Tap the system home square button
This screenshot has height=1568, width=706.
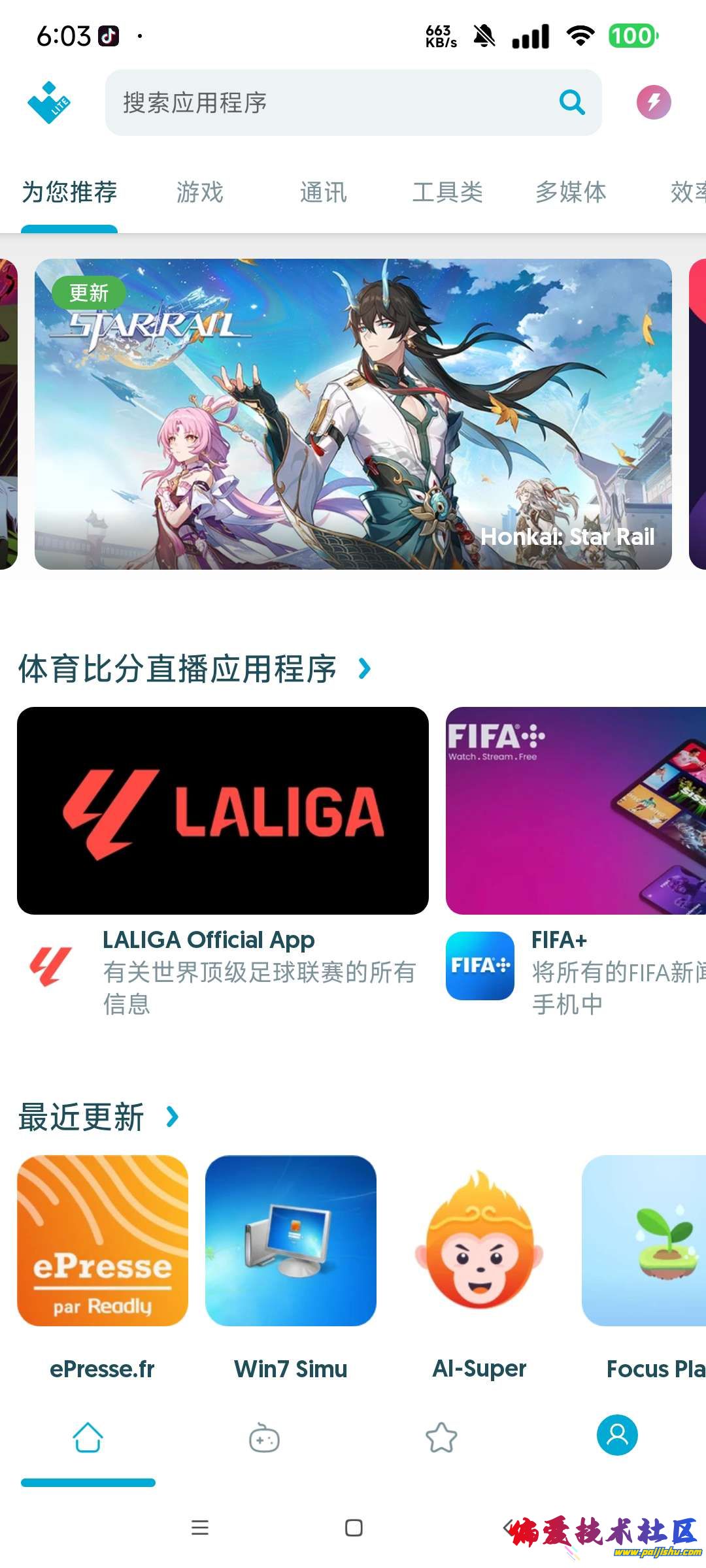(x=354, y=1527)
